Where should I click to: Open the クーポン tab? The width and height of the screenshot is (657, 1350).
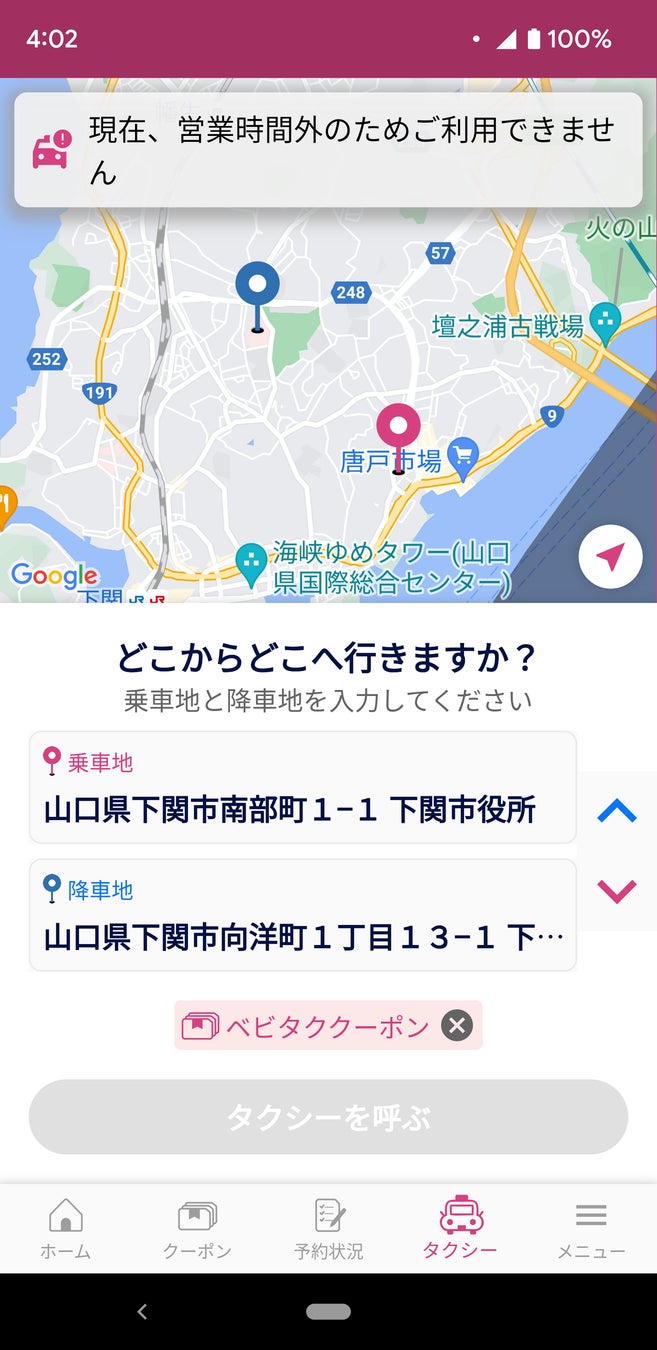197,1228
